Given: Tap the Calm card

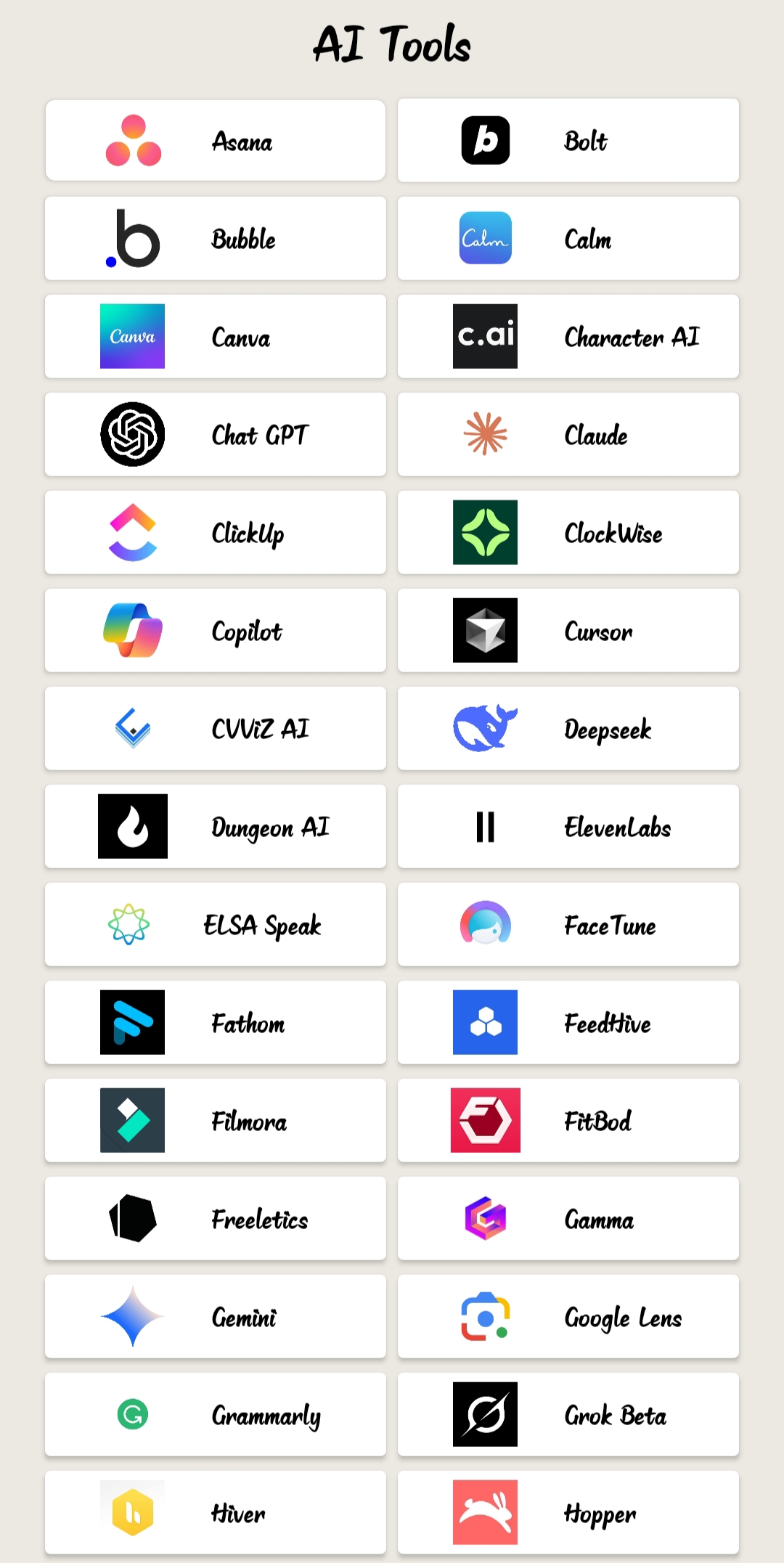Looking at the screenshot, I should tap(568, 239).
